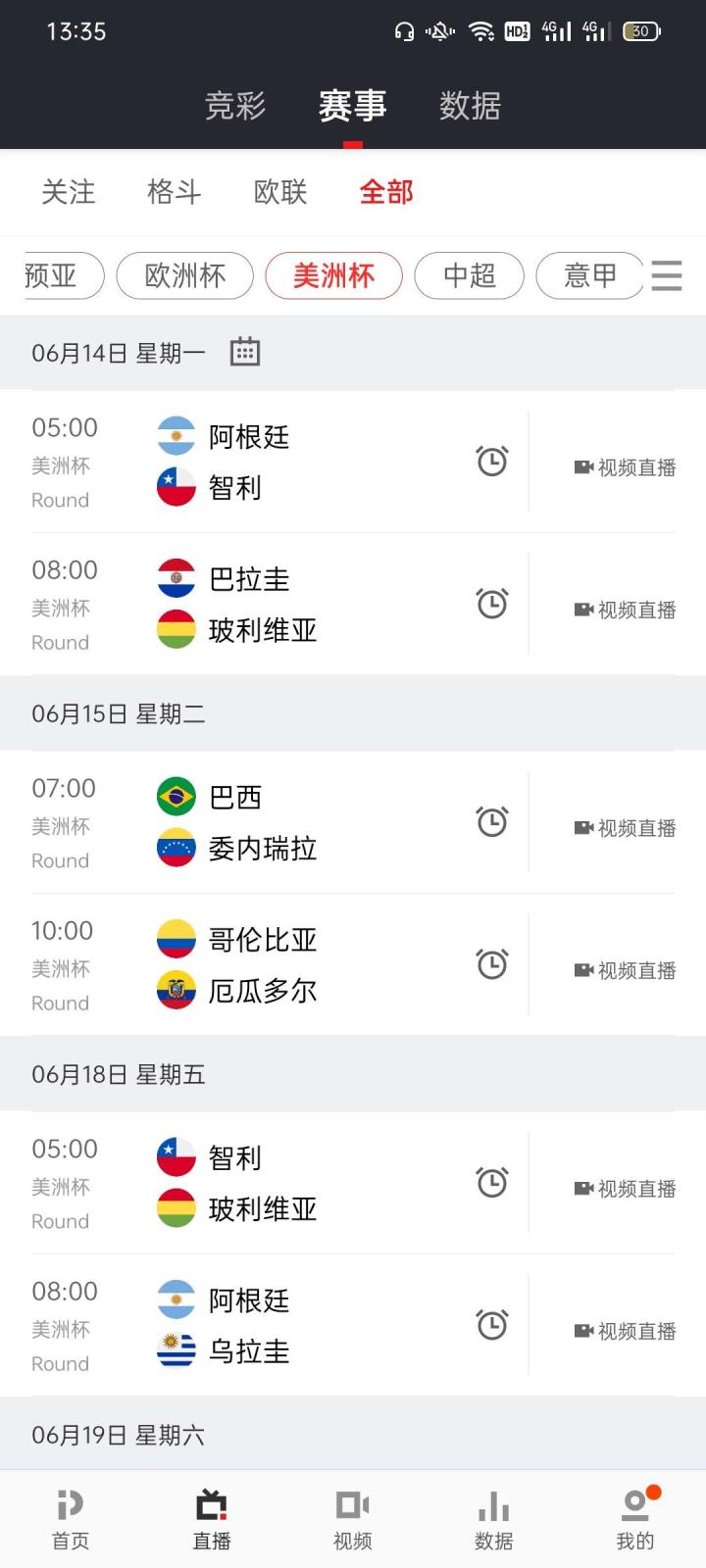Screen dimensions: 706x1568
Task: Choose the 意甲 league chip
Action: pyautogui.click(x=590, y=276)
